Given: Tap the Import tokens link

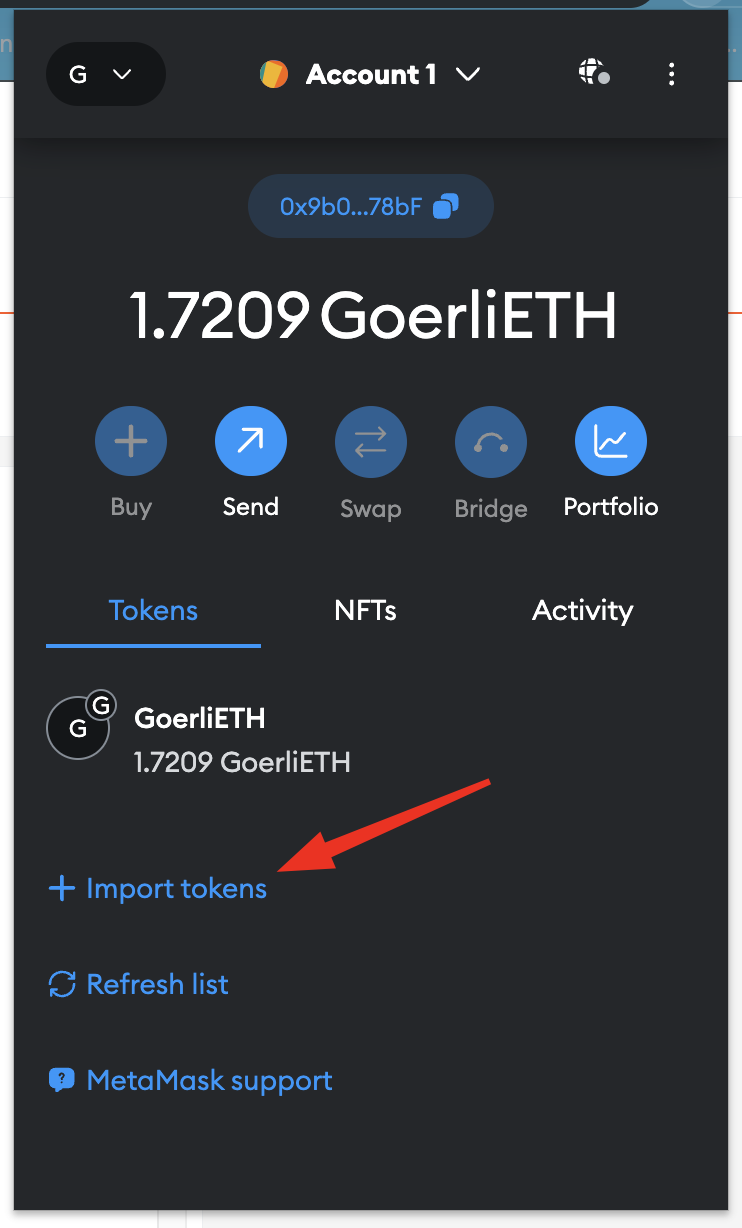Looking at the screenshot, I should [x=158, y=888].
